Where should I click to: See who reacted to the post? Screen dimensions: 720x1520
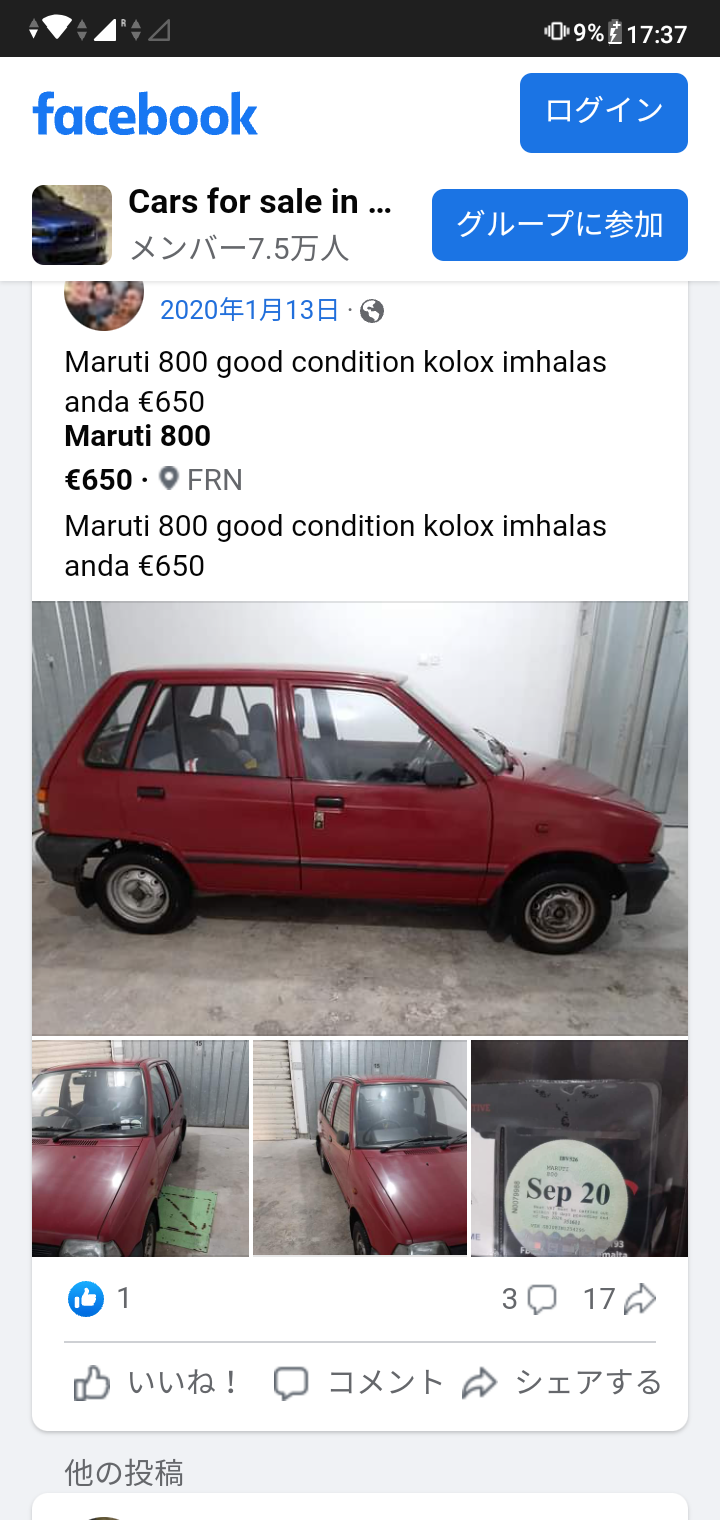100,1299
